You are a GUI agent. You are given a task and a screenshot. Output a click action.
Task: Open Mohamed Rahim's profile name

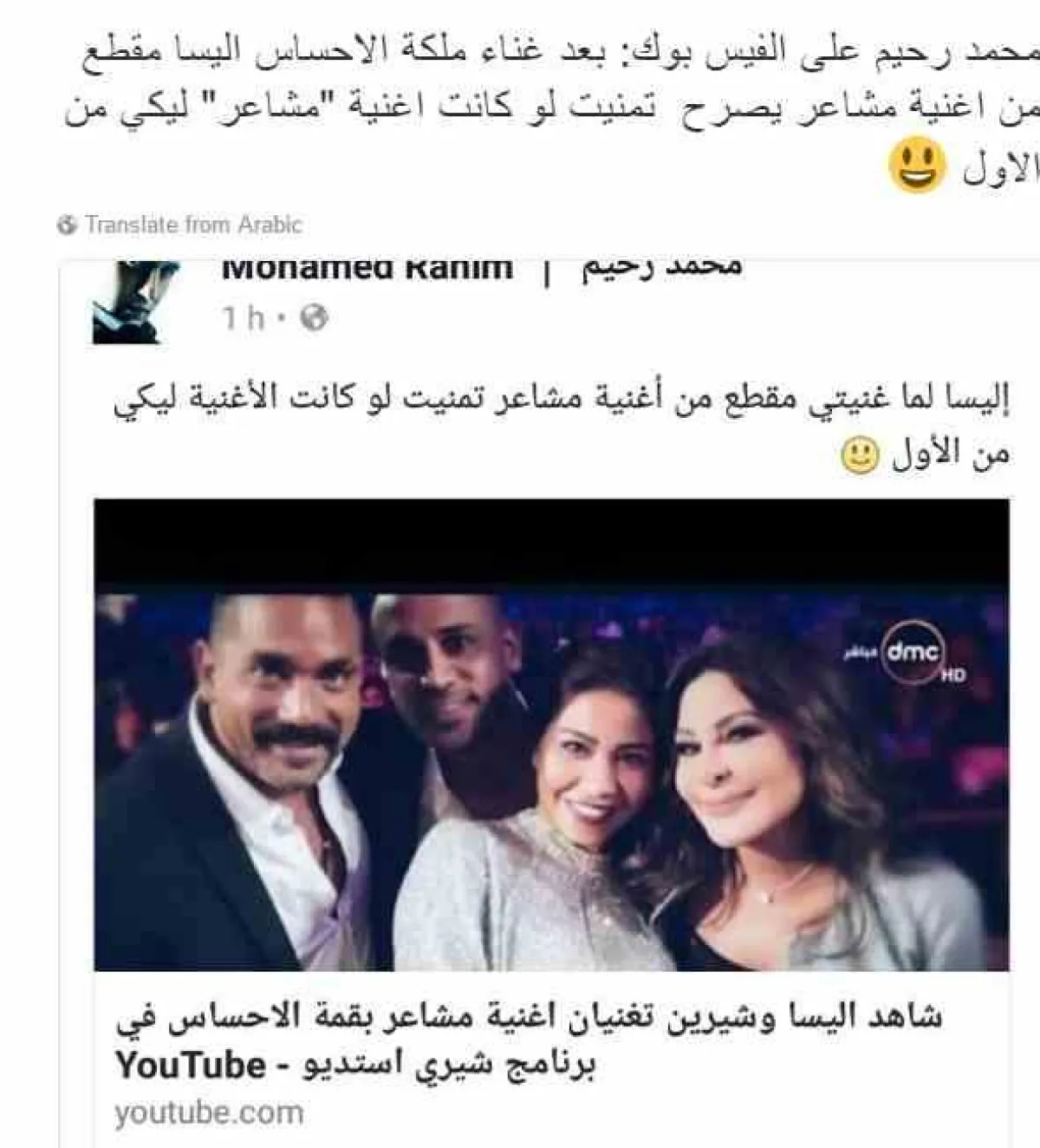click(x=367, y=269)
